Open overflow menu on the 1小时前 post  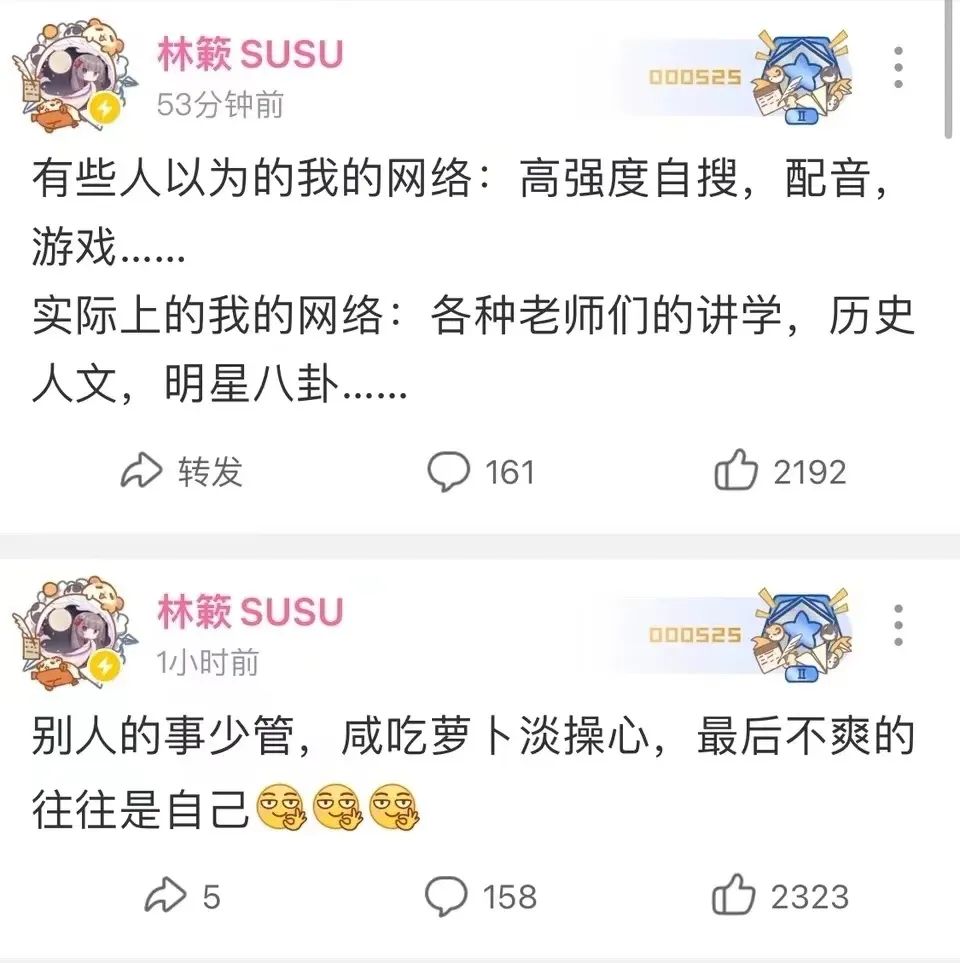click(x=898, y=625)
